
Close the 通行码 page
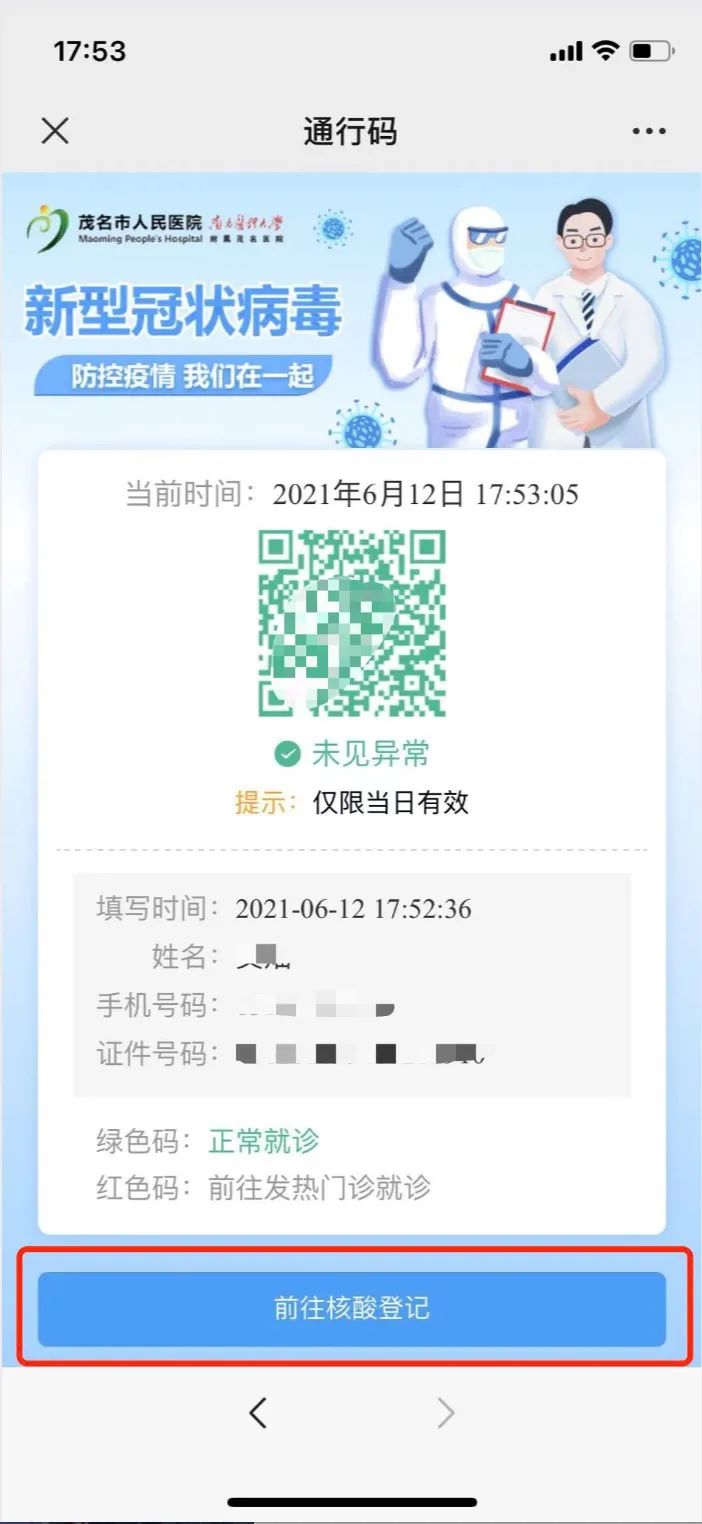tap(55, 131)
